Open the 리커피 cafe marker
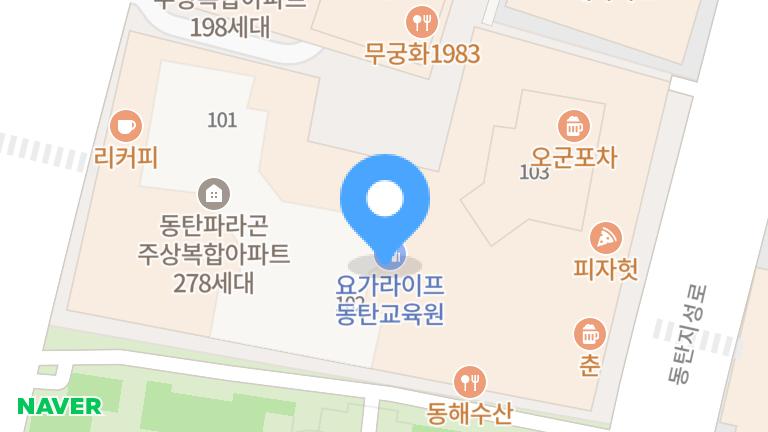 tap(125, 126)
